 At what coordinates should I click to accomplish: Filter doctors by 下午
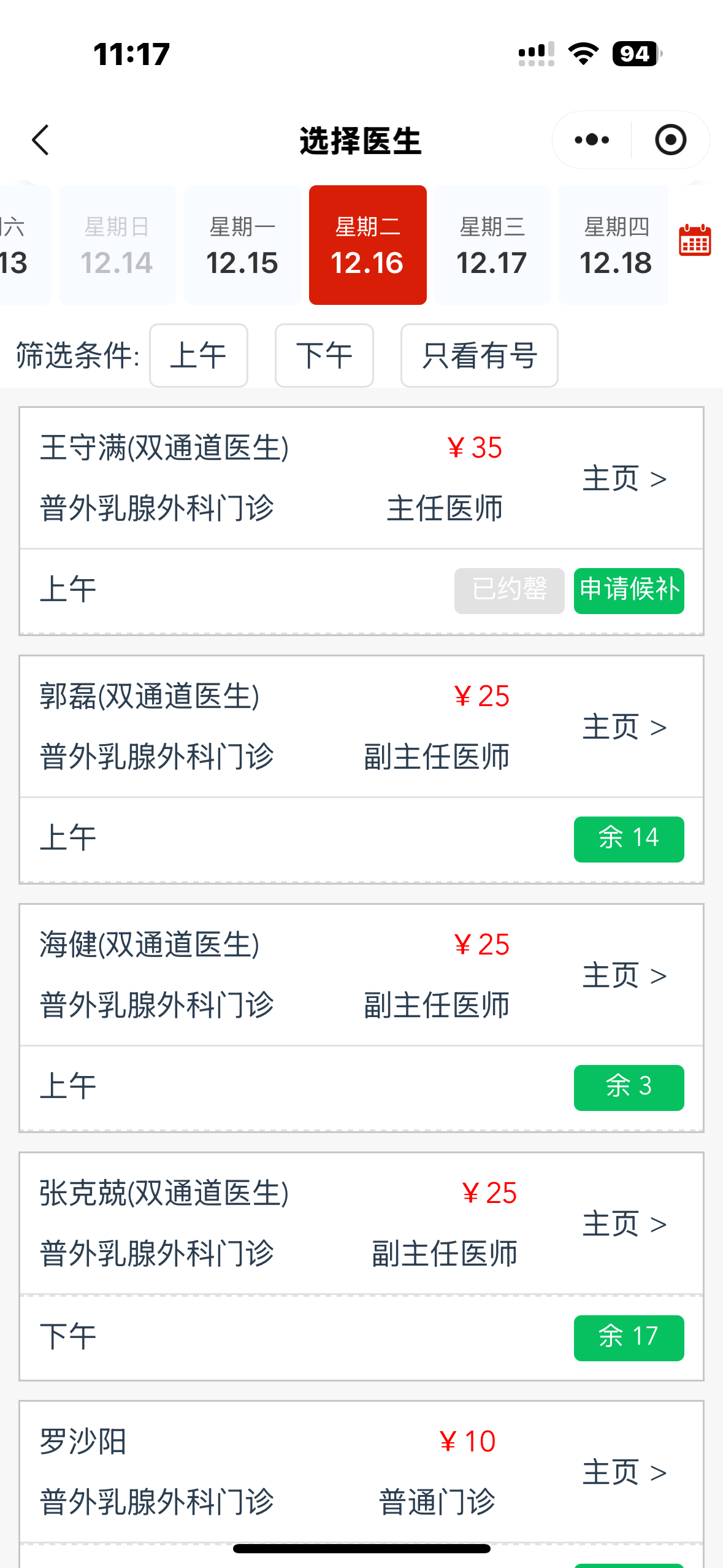(324, 356)
